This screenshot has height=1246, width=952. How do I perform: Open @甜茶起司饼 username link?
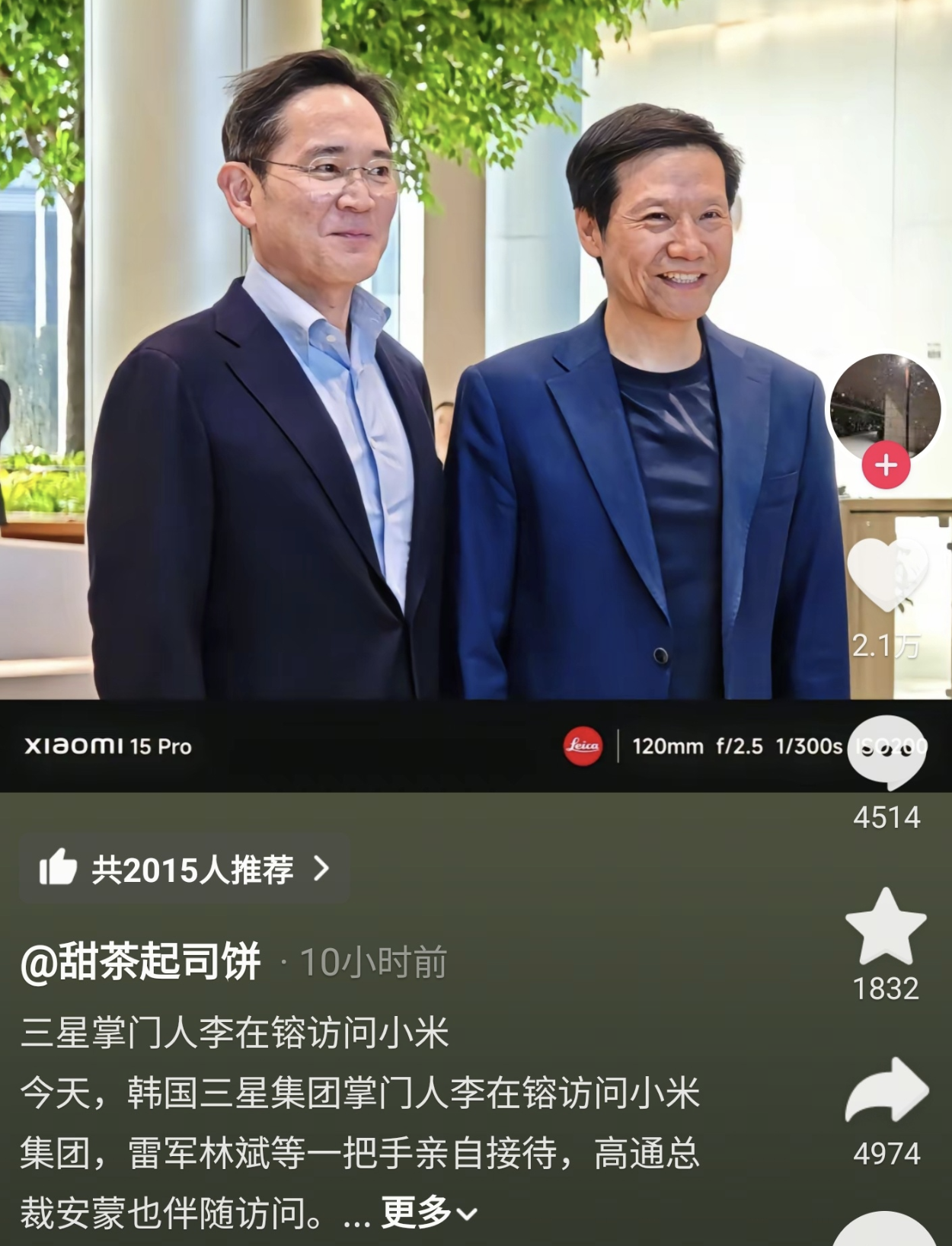pos(141,962)
